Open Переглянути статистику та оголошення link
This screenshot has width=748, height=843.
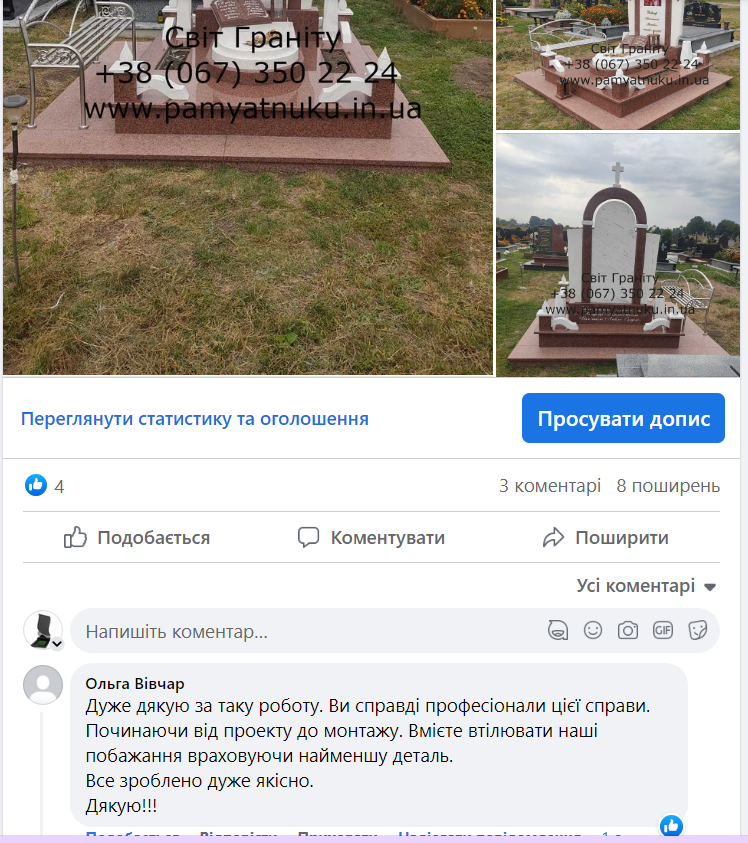point(195,419)
